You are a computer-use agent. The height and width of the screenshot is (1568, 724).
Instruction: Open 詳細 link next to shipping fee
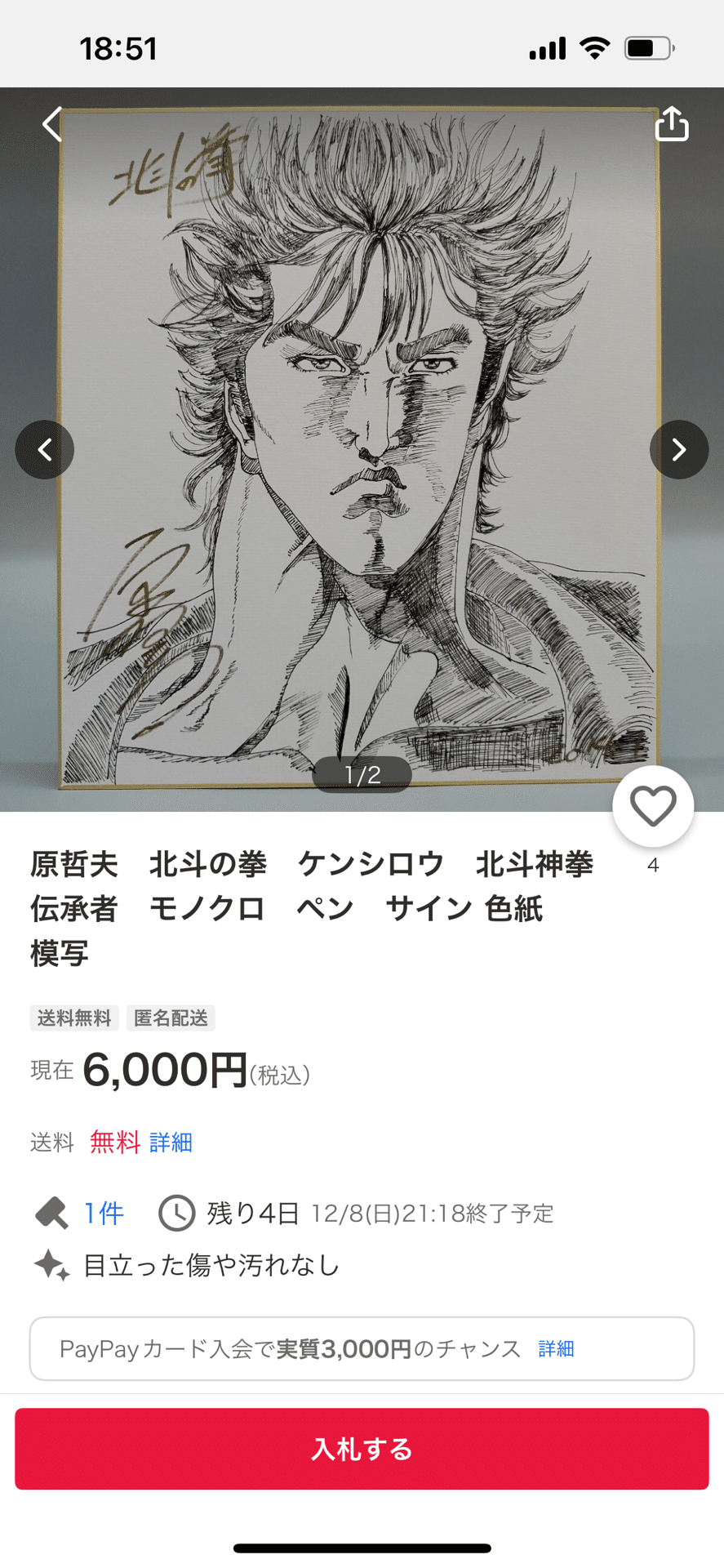[x=171, y=1143]
